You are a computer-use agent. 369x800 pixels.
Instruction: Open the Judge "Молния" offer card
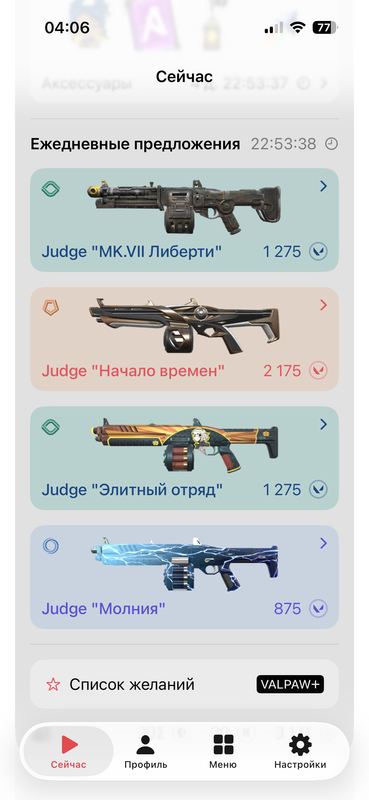point(184,577)
